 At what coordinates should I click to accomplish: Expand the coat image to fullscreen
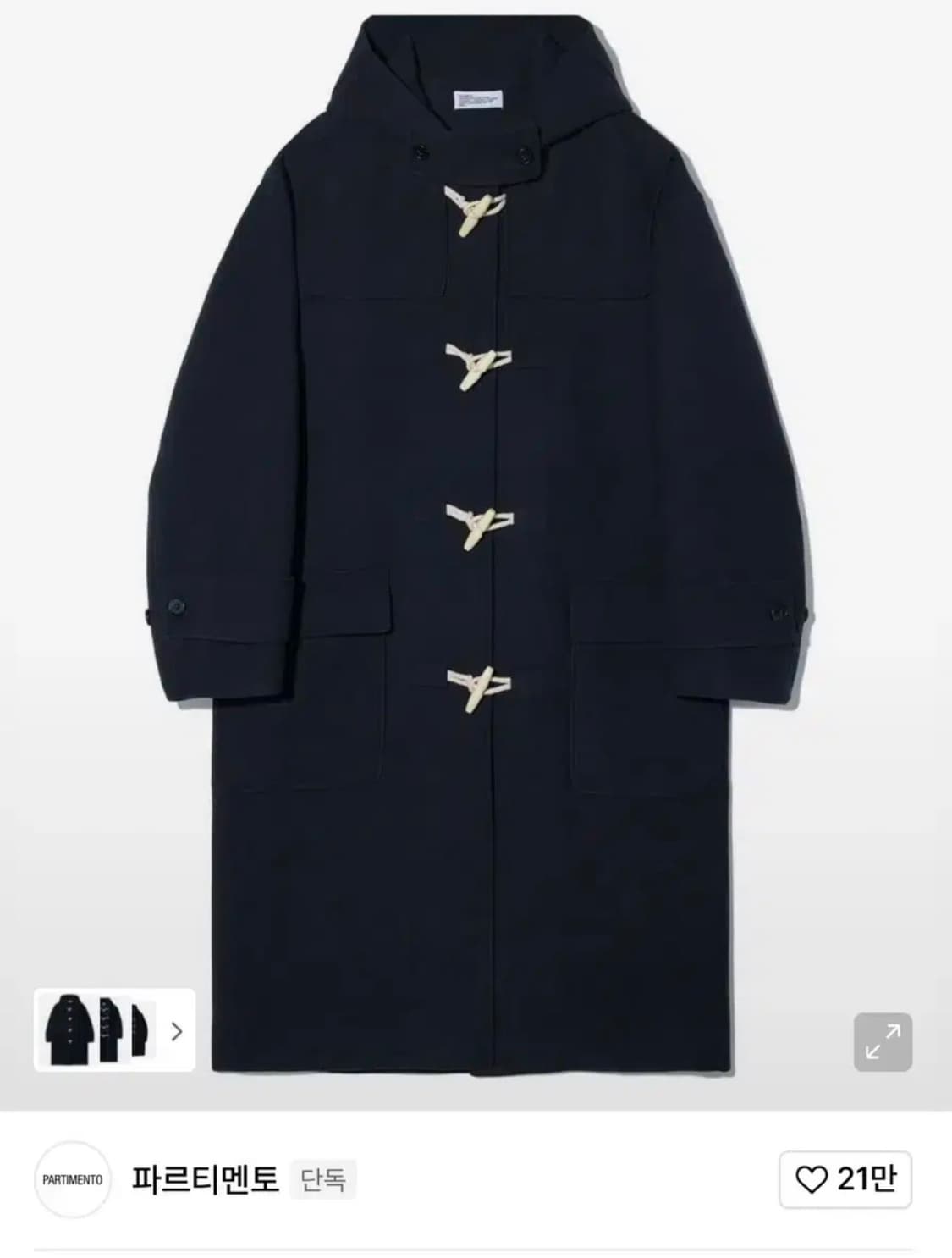882,1041
